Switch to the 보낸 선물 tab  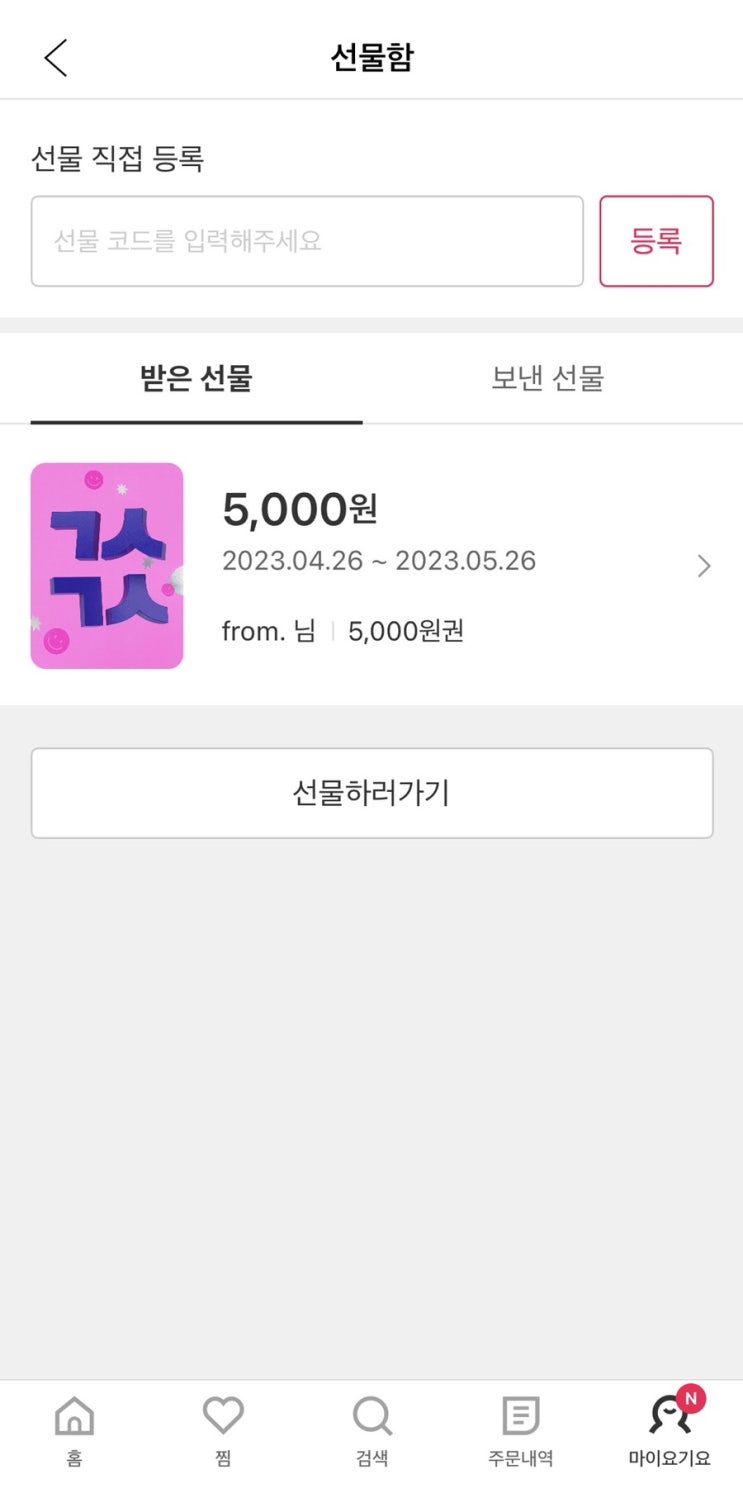[547, 379]
